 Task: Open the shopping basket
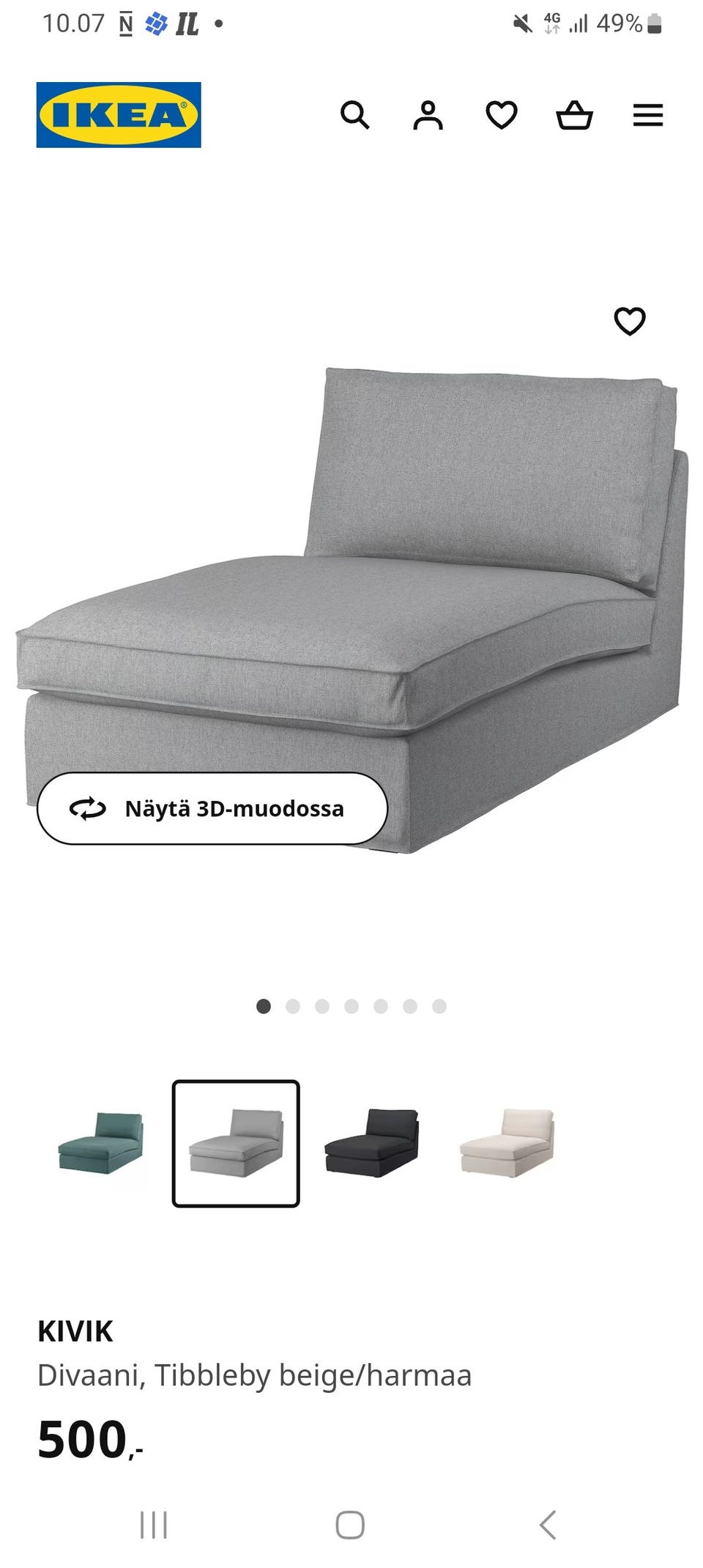click(x=575, y=115)
